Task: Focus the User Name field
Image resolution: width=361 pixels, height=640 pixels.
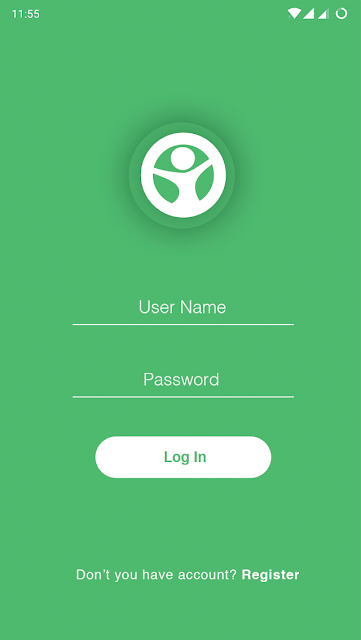Action: pos(183,308)
